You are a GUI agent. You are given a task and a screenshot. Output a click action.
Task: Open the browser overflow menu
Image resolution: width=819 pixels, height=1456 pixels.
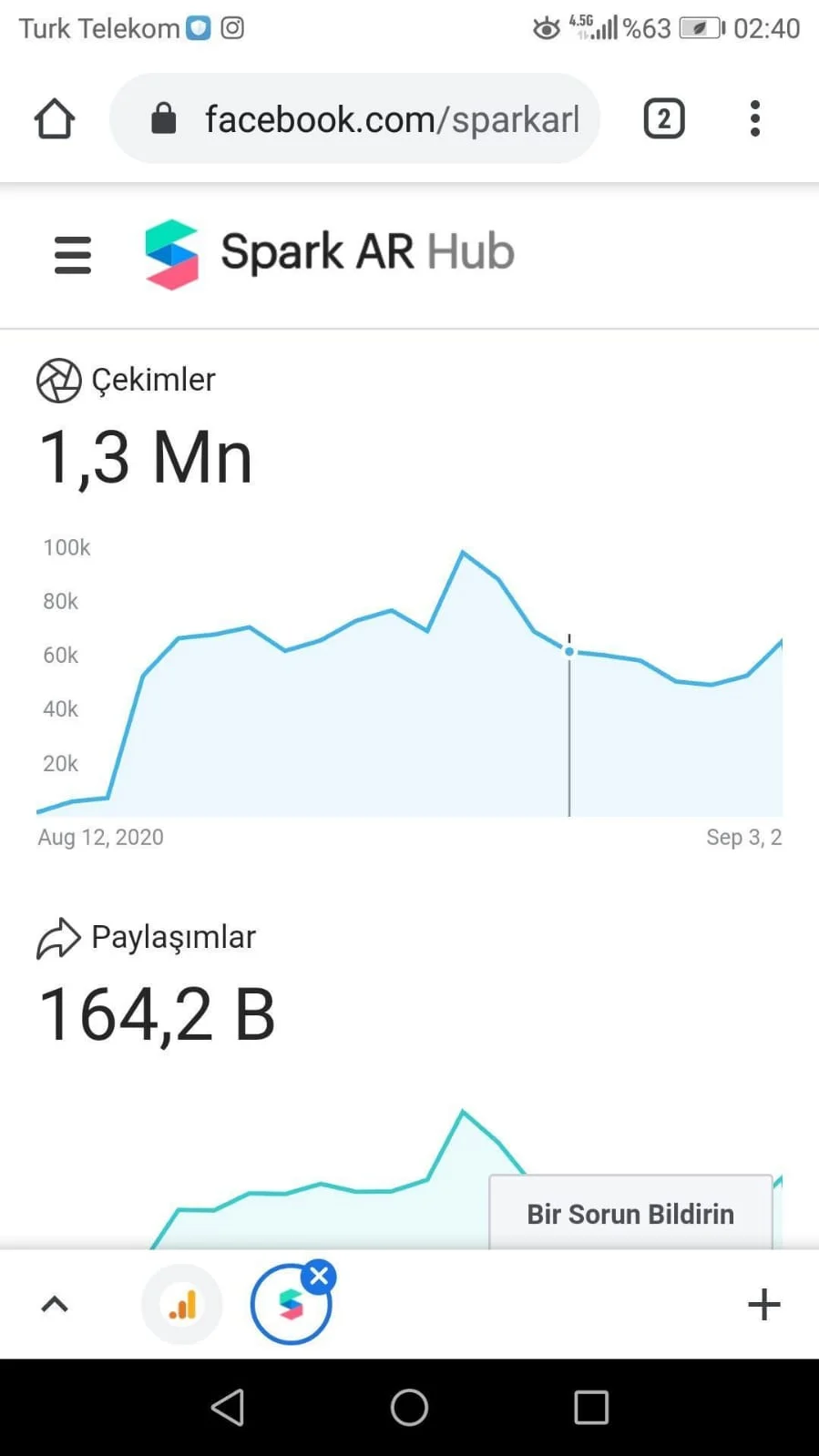click(x=754, y=118)
